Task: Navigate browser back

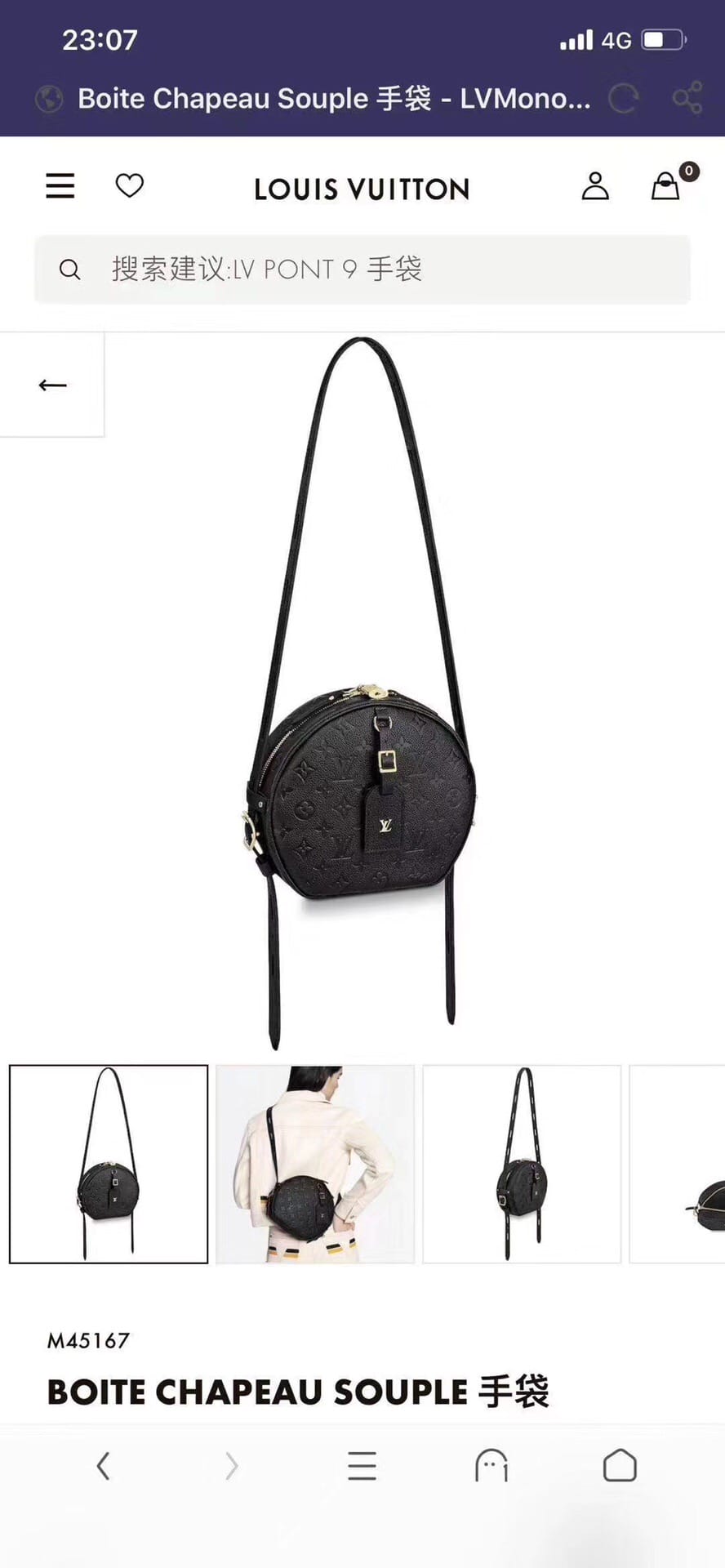Action: [x=103, y=1466]
